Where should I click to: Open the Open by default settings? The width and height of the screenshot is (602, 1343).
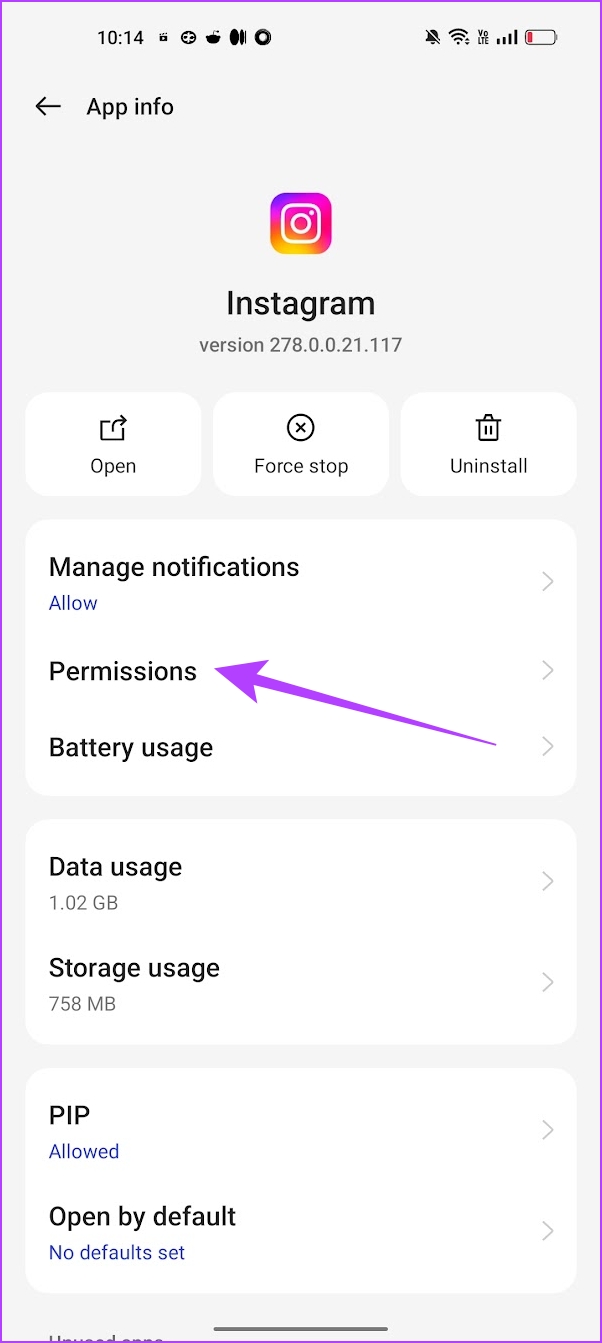pos(301,1231)
